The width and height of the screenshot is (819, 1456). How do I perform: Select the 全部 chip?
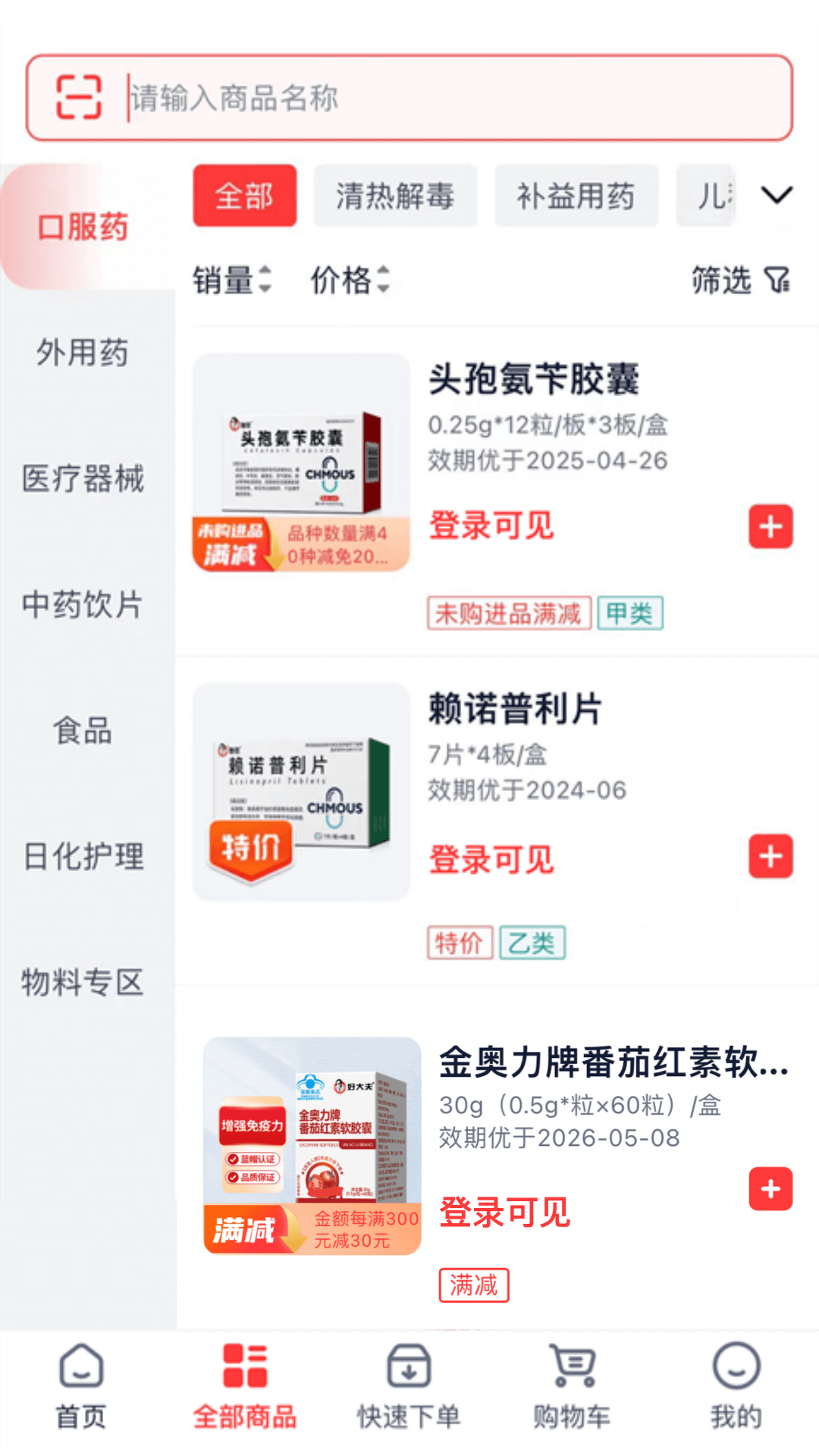pyautogui.click(x=244, y=196)
